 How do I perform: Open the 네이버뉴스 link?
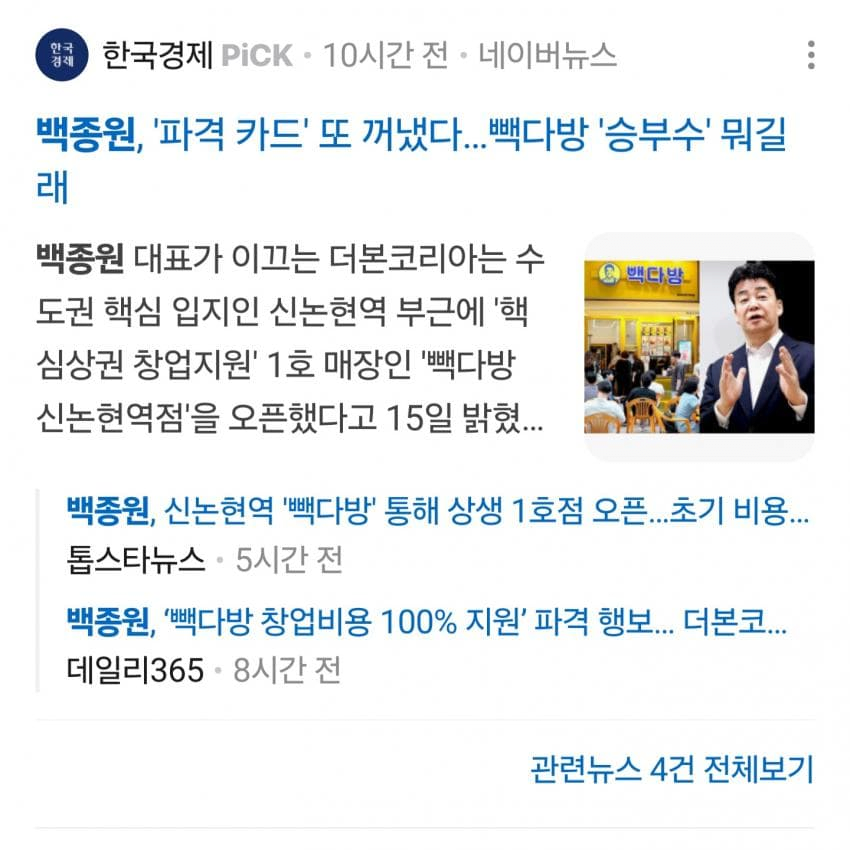pyautogui.click(x=547, y=55)
